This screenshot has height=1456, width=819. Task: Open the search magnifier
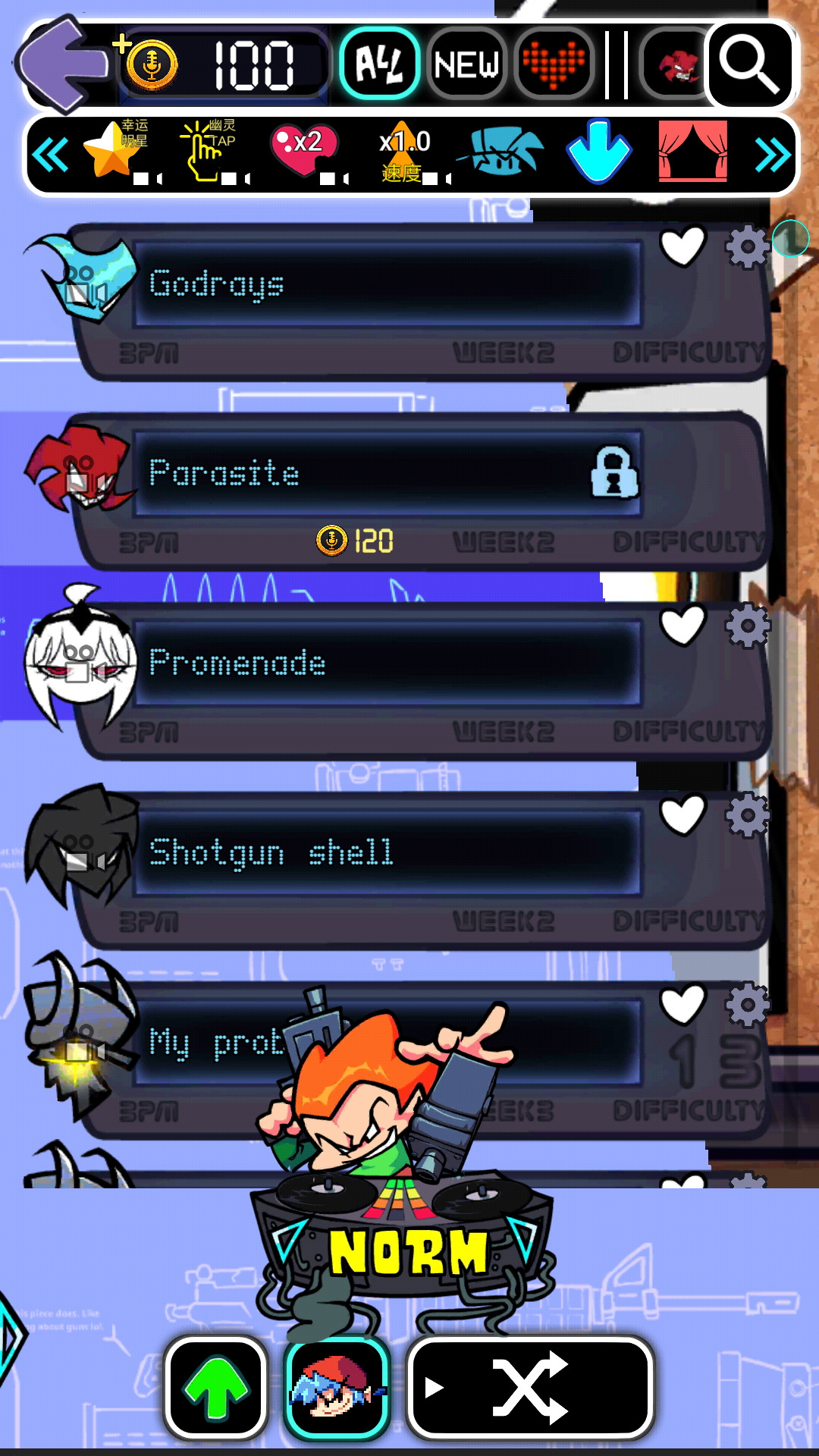click(748, 64)
